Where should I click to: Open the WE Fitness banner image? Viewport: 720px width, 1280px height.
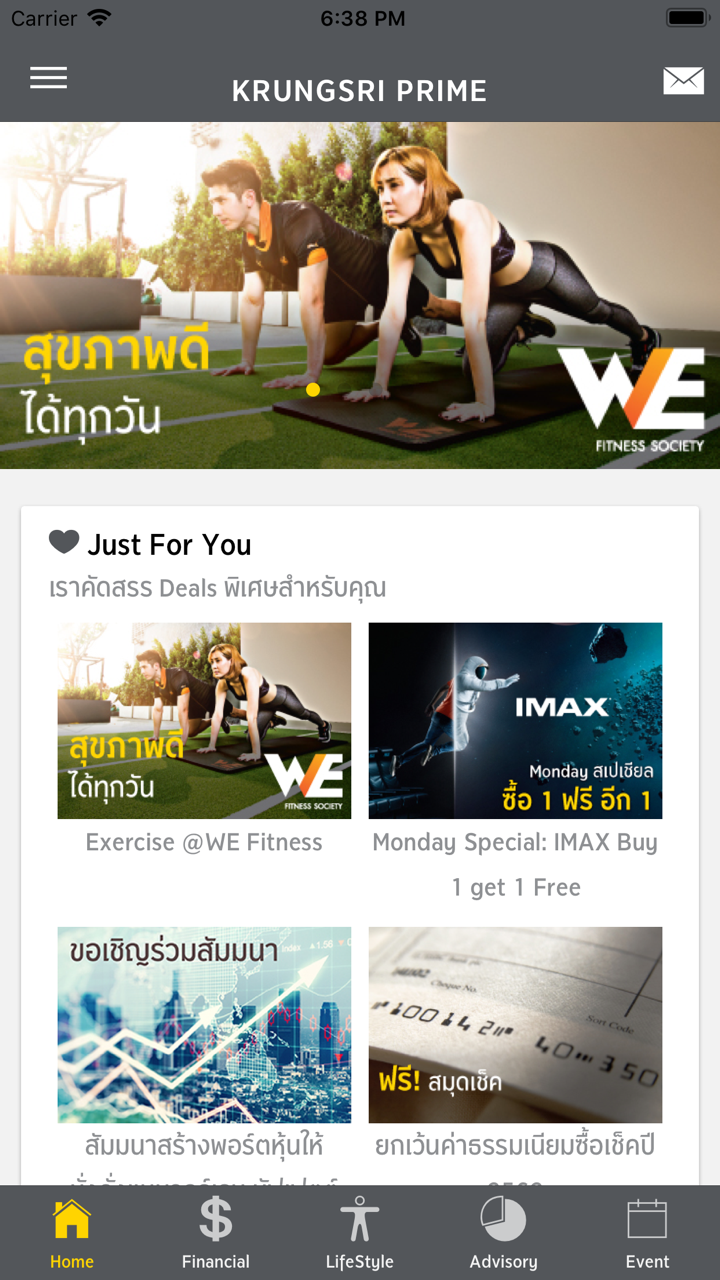point(360,295)
